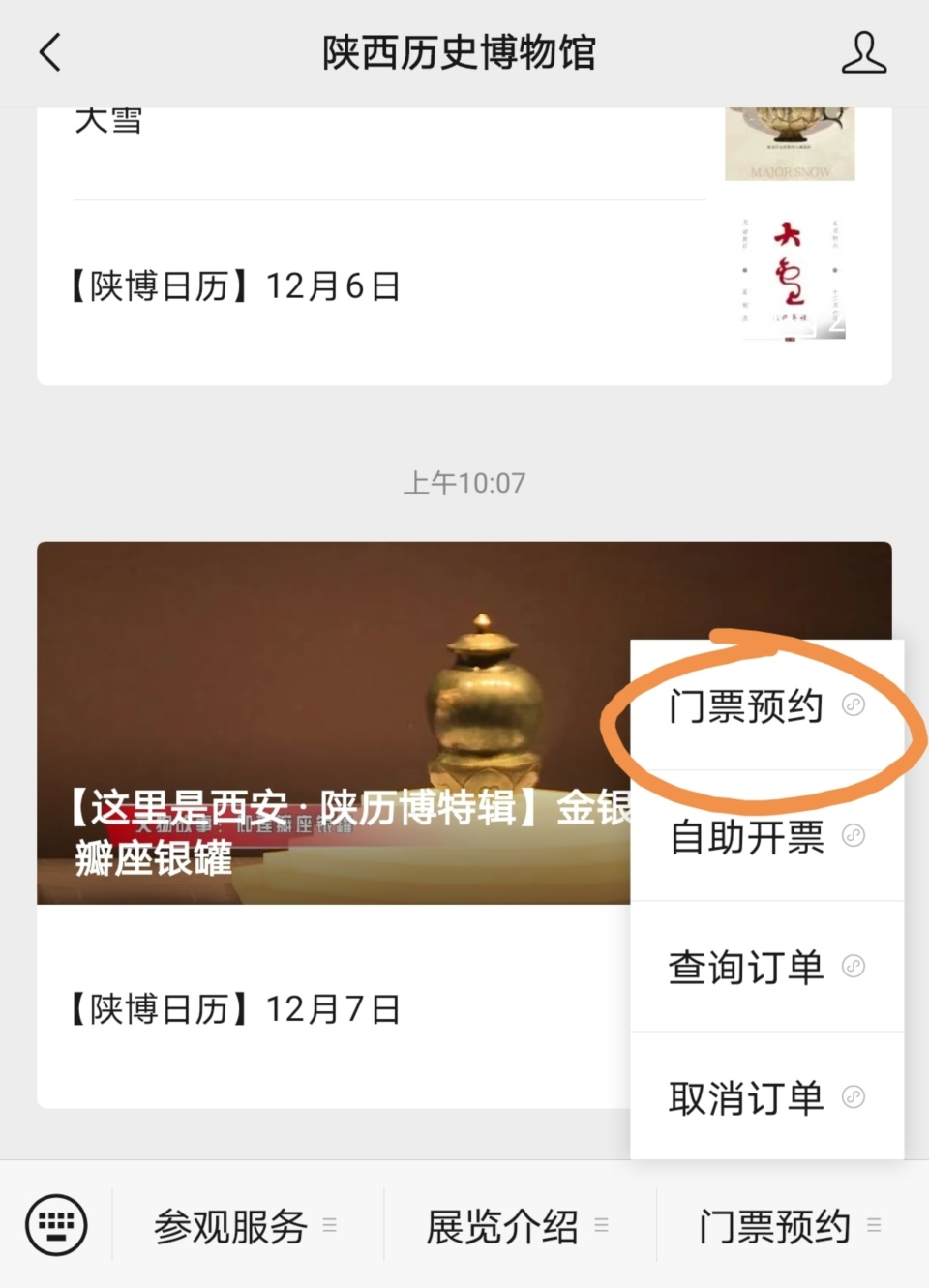Viewport: 929px width, 1288px height.
Task: Expand the 参观服务 submenu indicator
Action: [330, 1227]
